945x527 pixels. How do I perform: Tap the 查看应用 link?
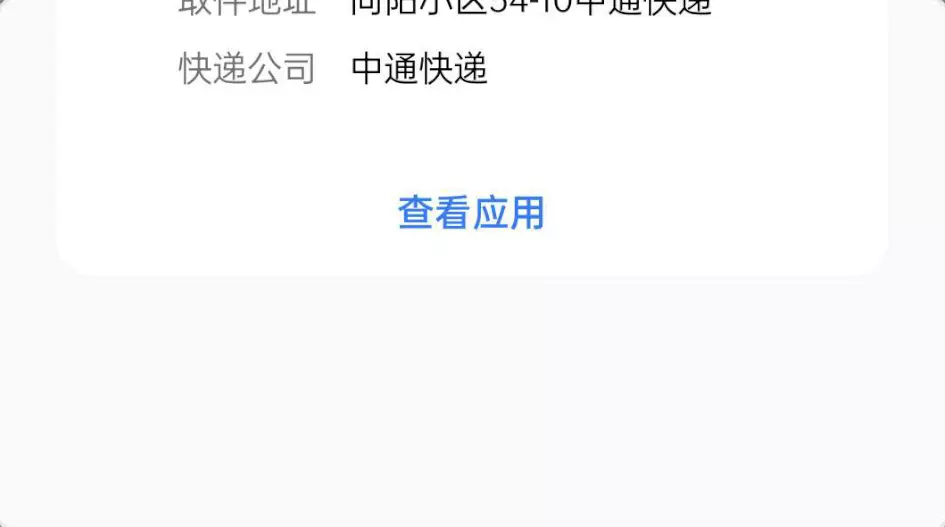click(x=471, y=213)
